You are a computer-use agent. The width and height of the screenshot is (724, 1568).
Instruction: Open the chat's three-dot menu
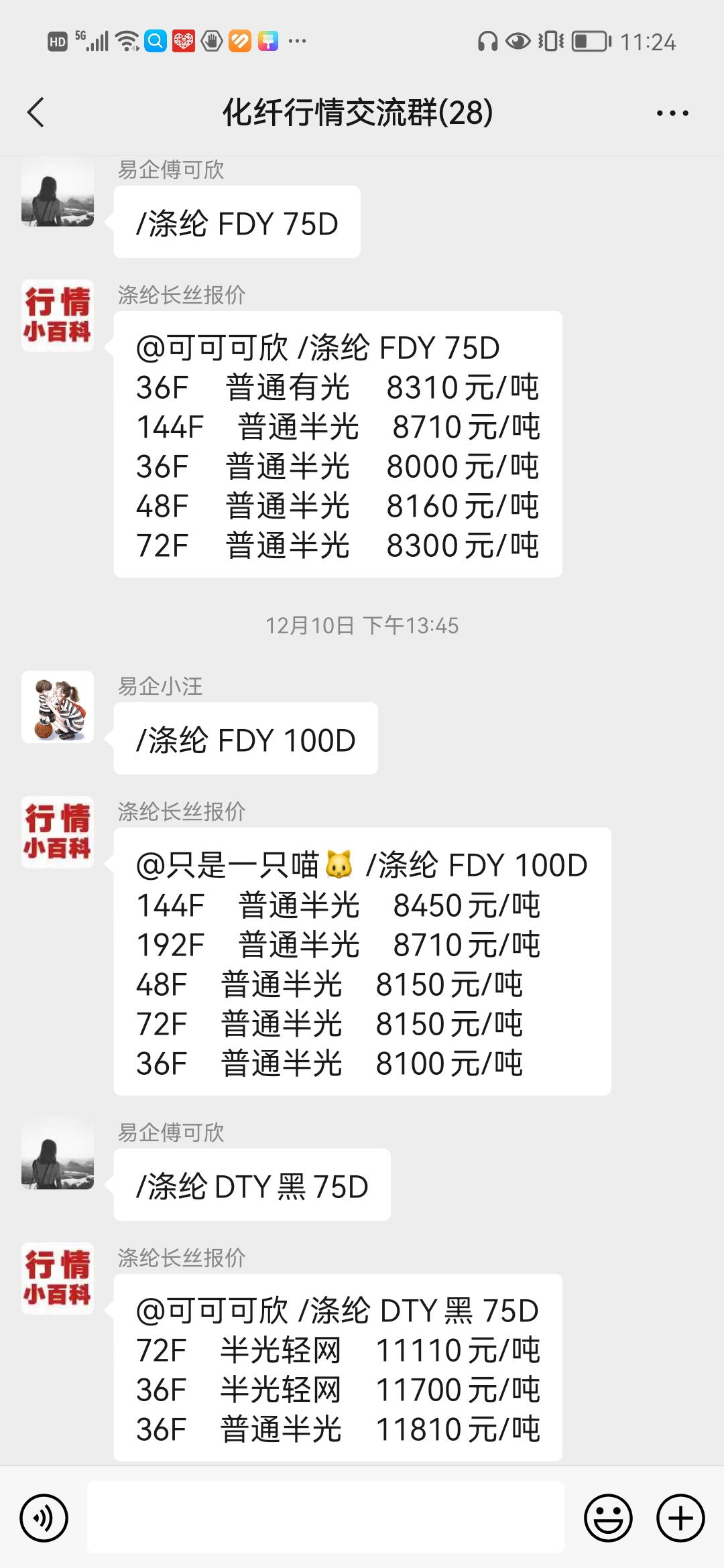pos(672,113)
